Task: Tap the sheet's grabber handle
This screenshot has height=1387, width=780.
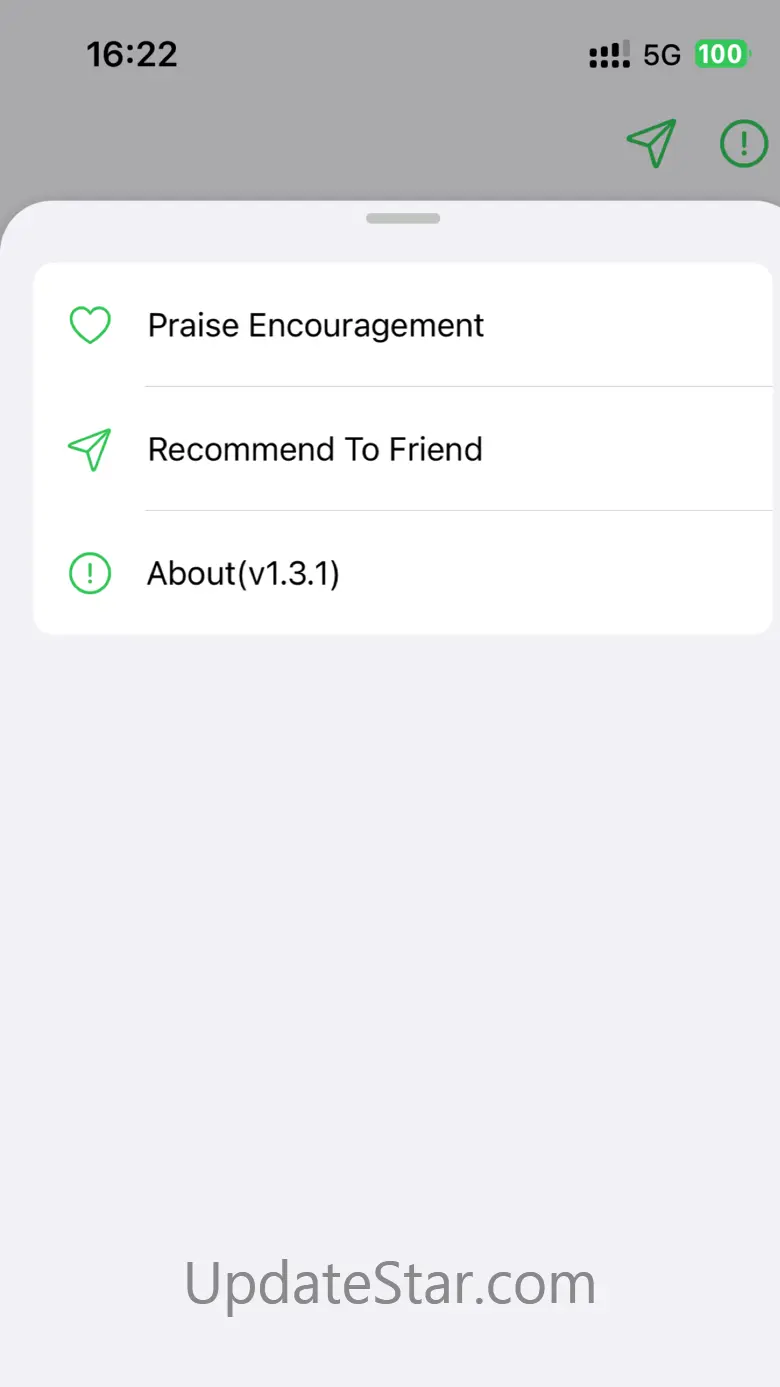Action: (403, 218)
